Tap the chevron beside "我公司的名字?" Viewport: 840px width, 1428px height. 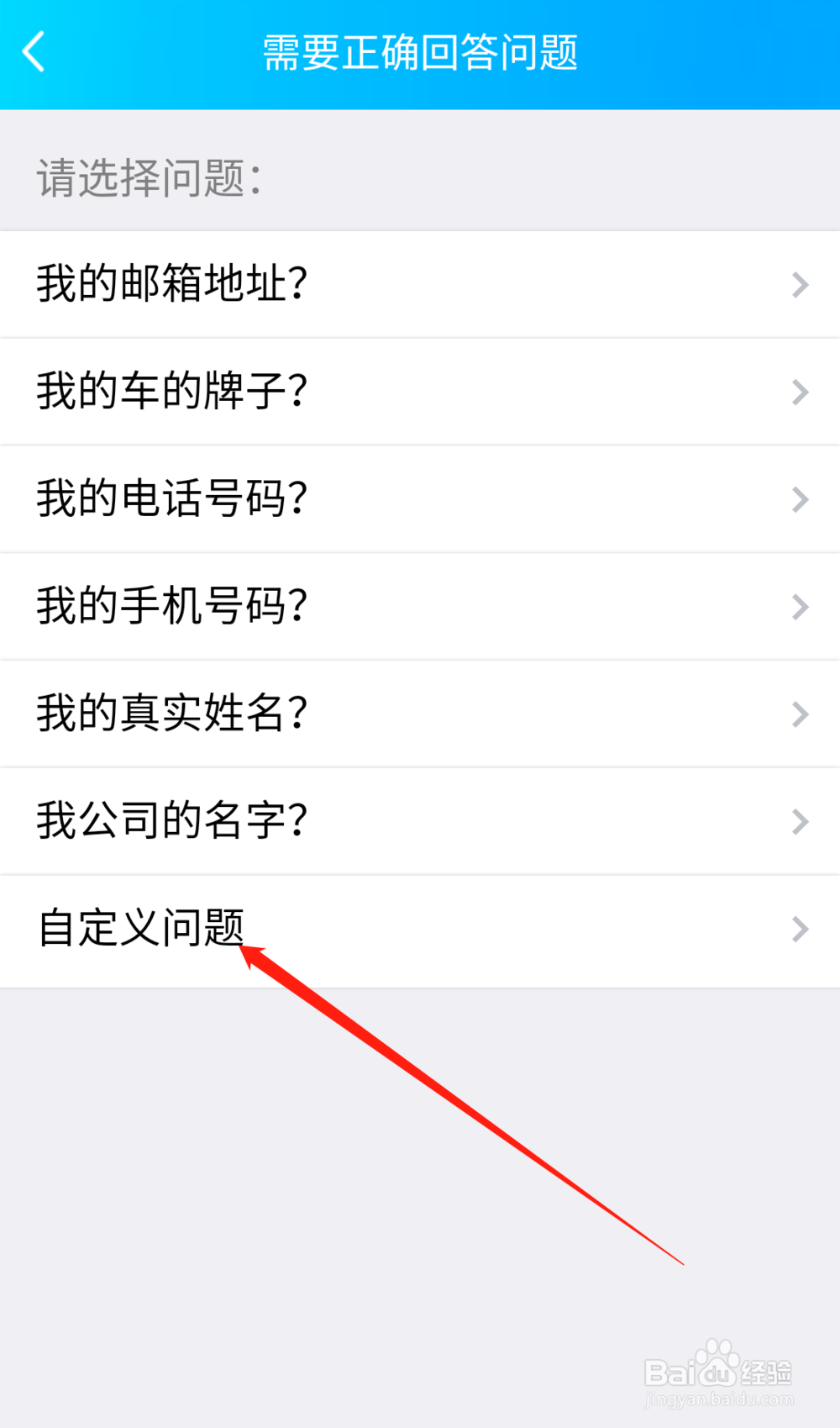(x=799, y=820)
